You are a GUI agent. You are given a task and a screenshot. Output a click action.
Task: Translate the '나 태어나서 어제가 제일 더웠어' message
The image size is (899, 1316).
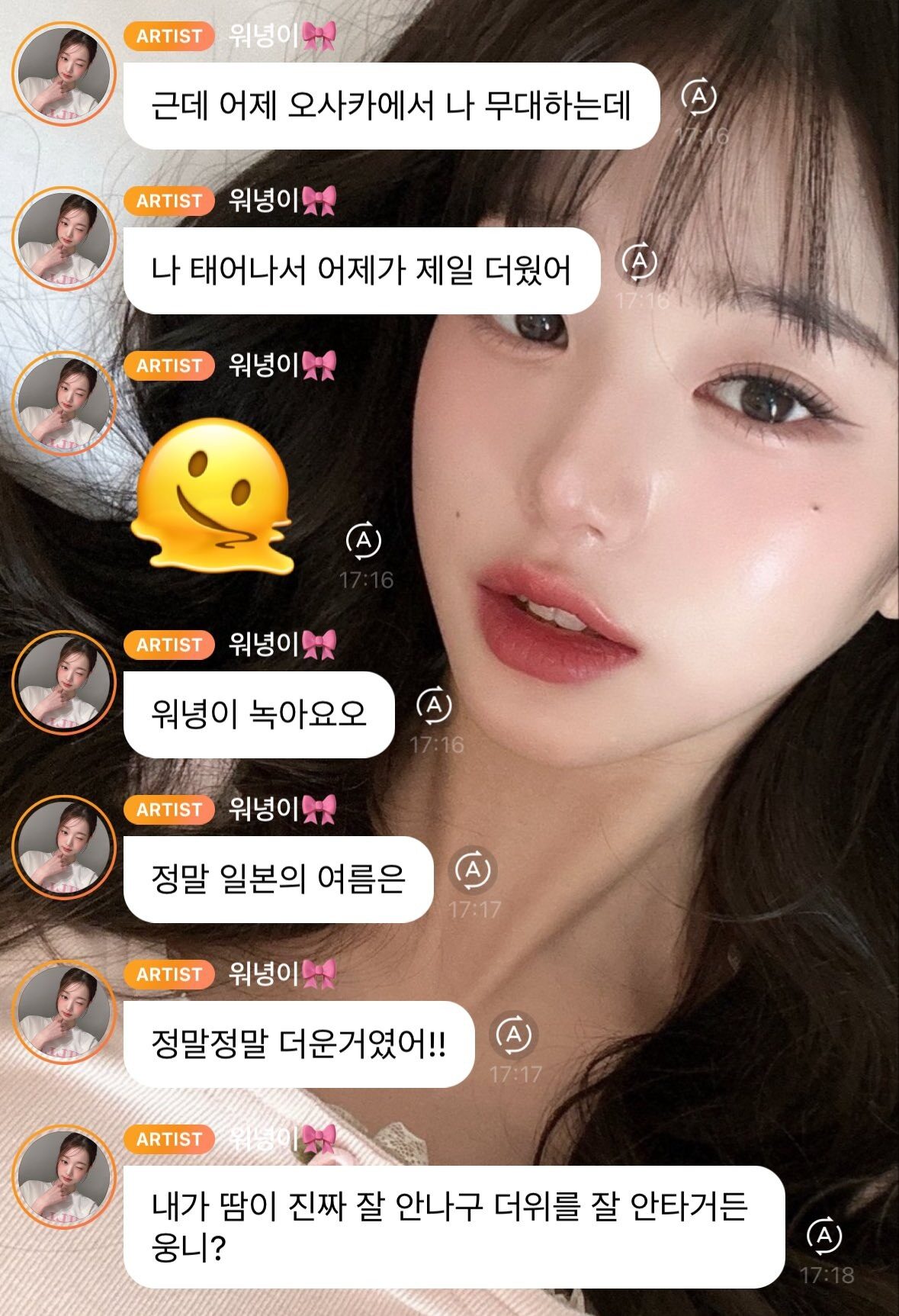pyautogui.click(x=639, y=262)
